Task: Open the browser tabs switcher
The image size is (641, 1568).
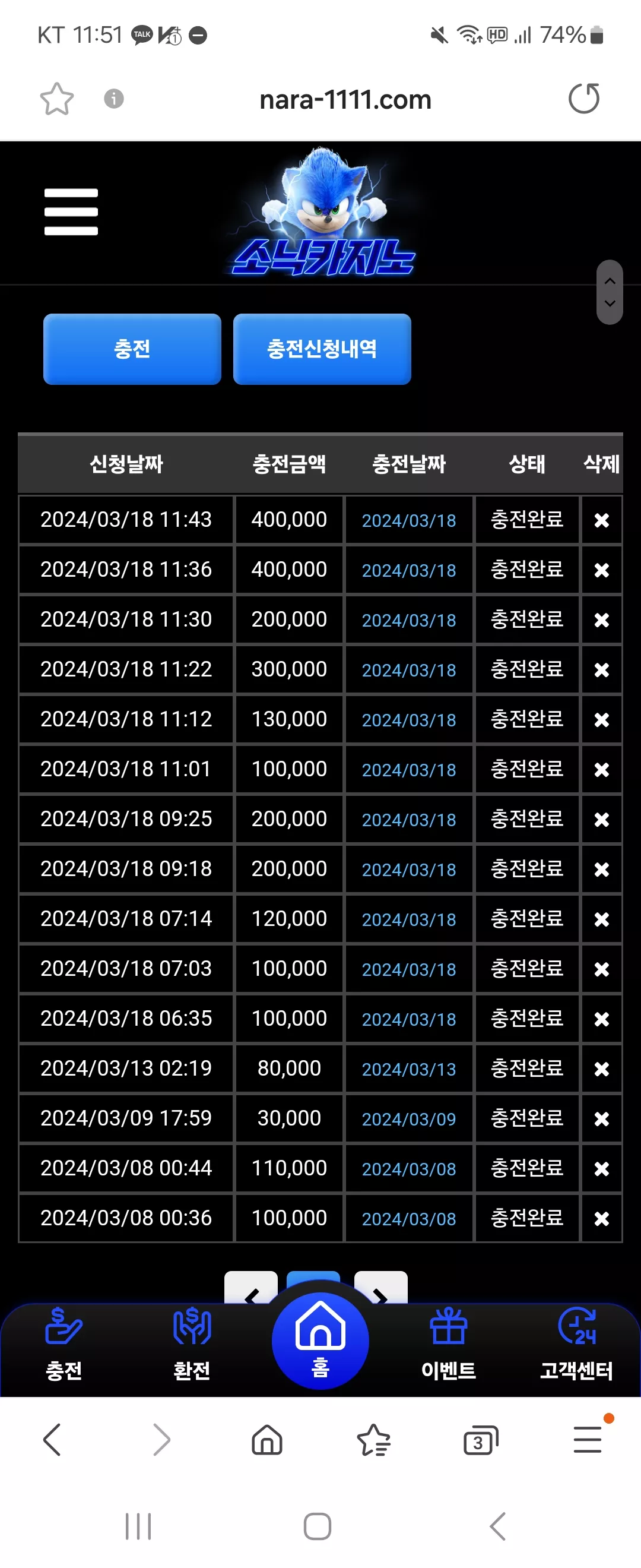Action: point(480,1441)
